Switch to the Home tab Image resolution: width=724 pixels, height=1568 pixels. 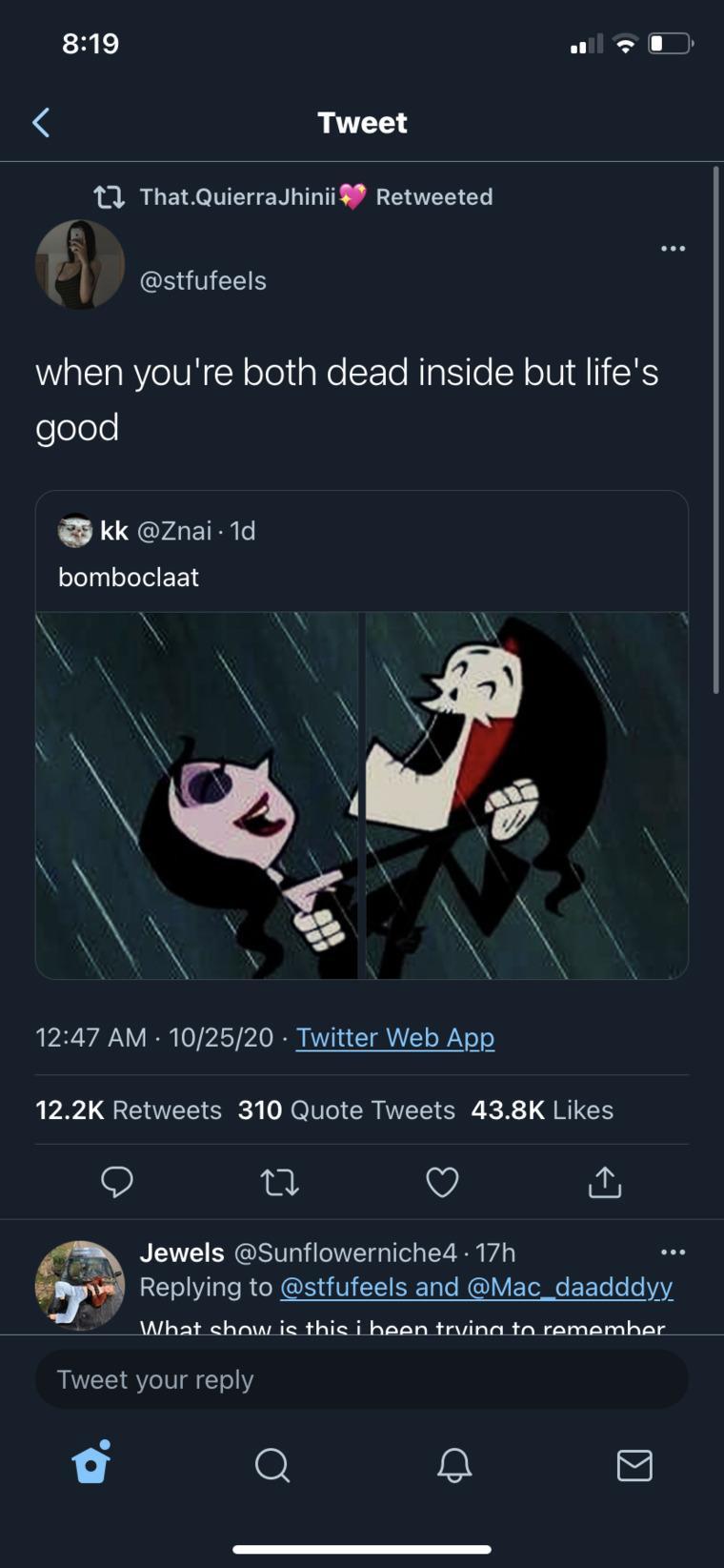[90, 1463]
